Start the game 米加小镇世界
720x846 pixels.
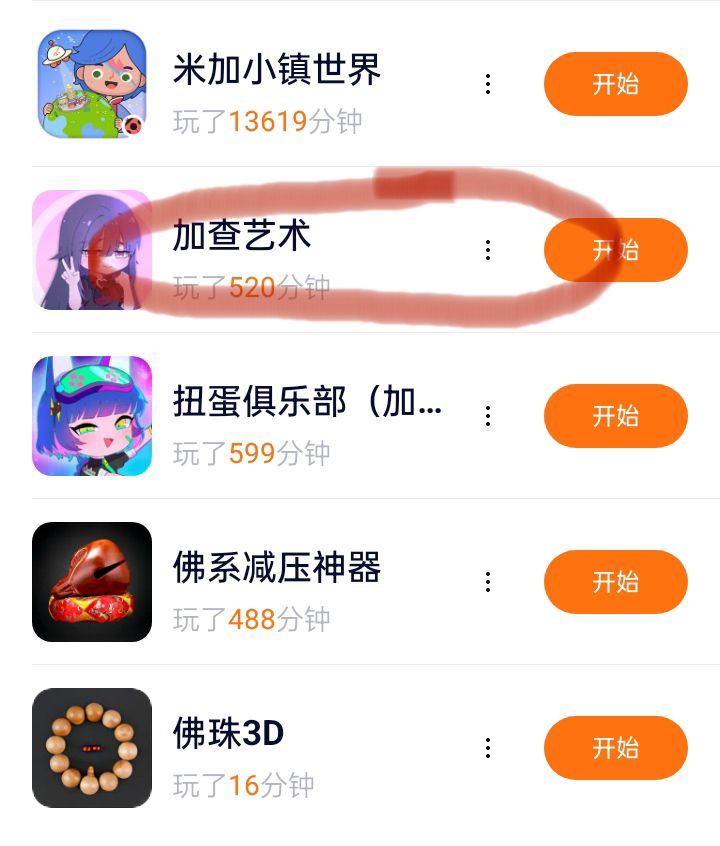pos(615,84)
